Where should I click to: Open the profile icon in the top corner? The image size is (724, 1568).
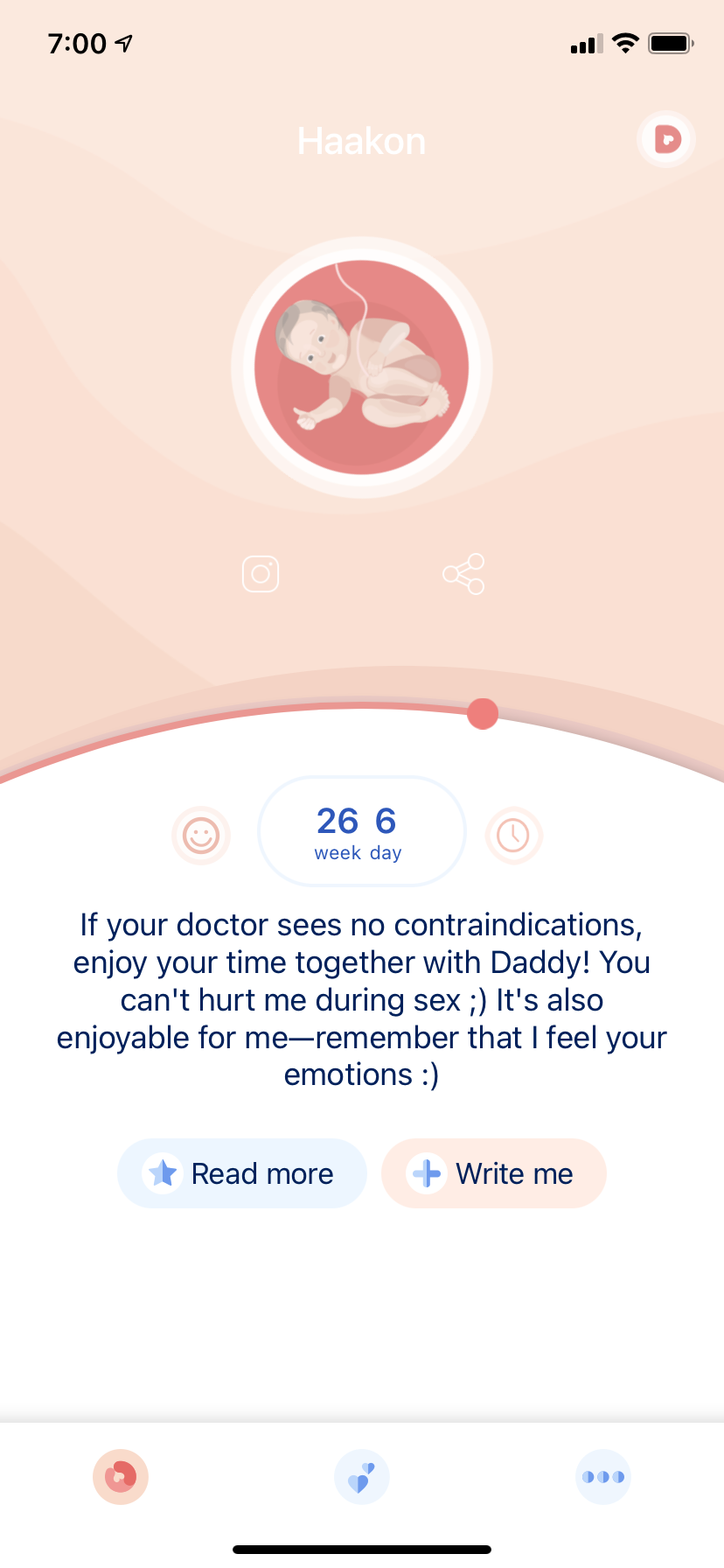click(x=666, y=139)
